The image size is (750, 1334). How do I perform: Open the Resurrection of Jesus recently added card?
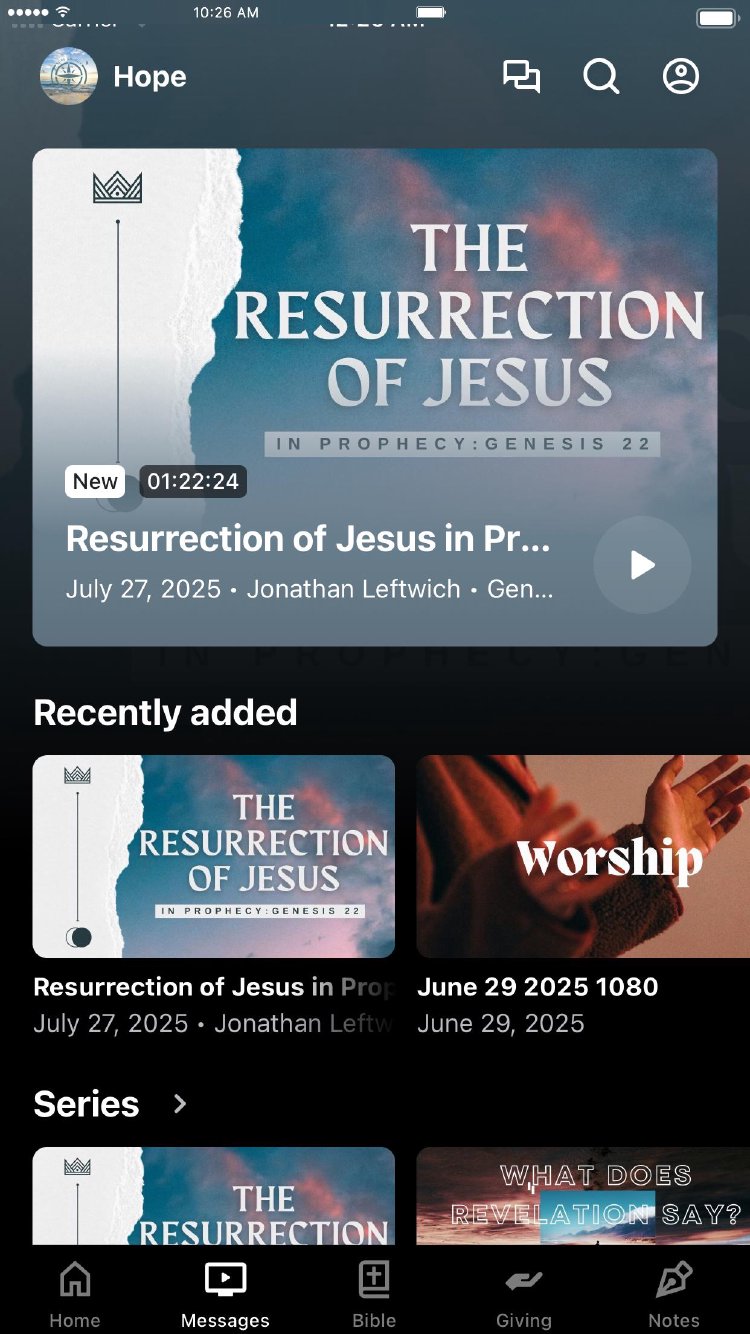[214, 857]
